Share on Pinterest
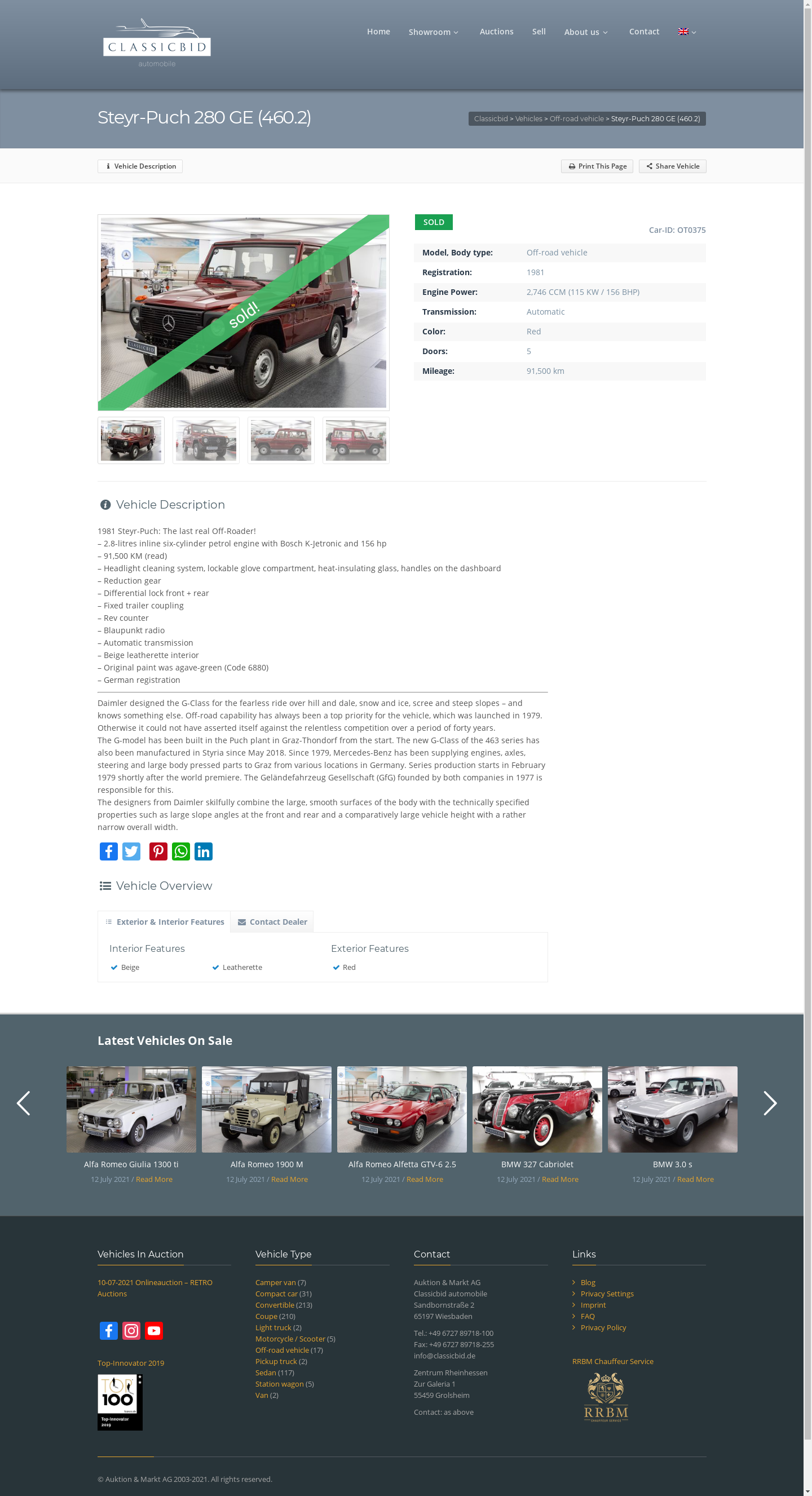Viewport: 812px width, 1496px height. pos(158,851)
